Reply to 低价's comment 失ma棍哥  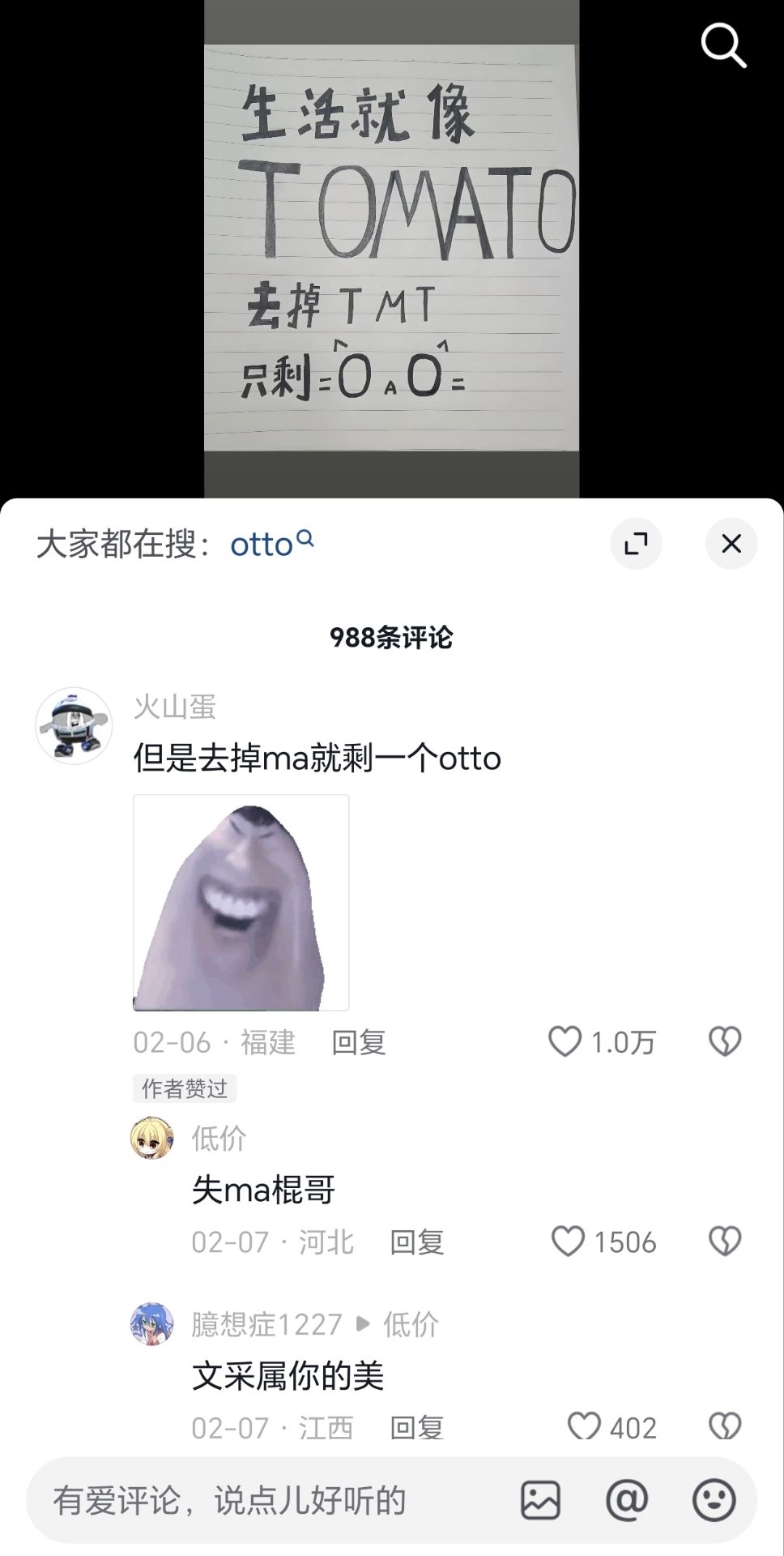(416, 1242)
